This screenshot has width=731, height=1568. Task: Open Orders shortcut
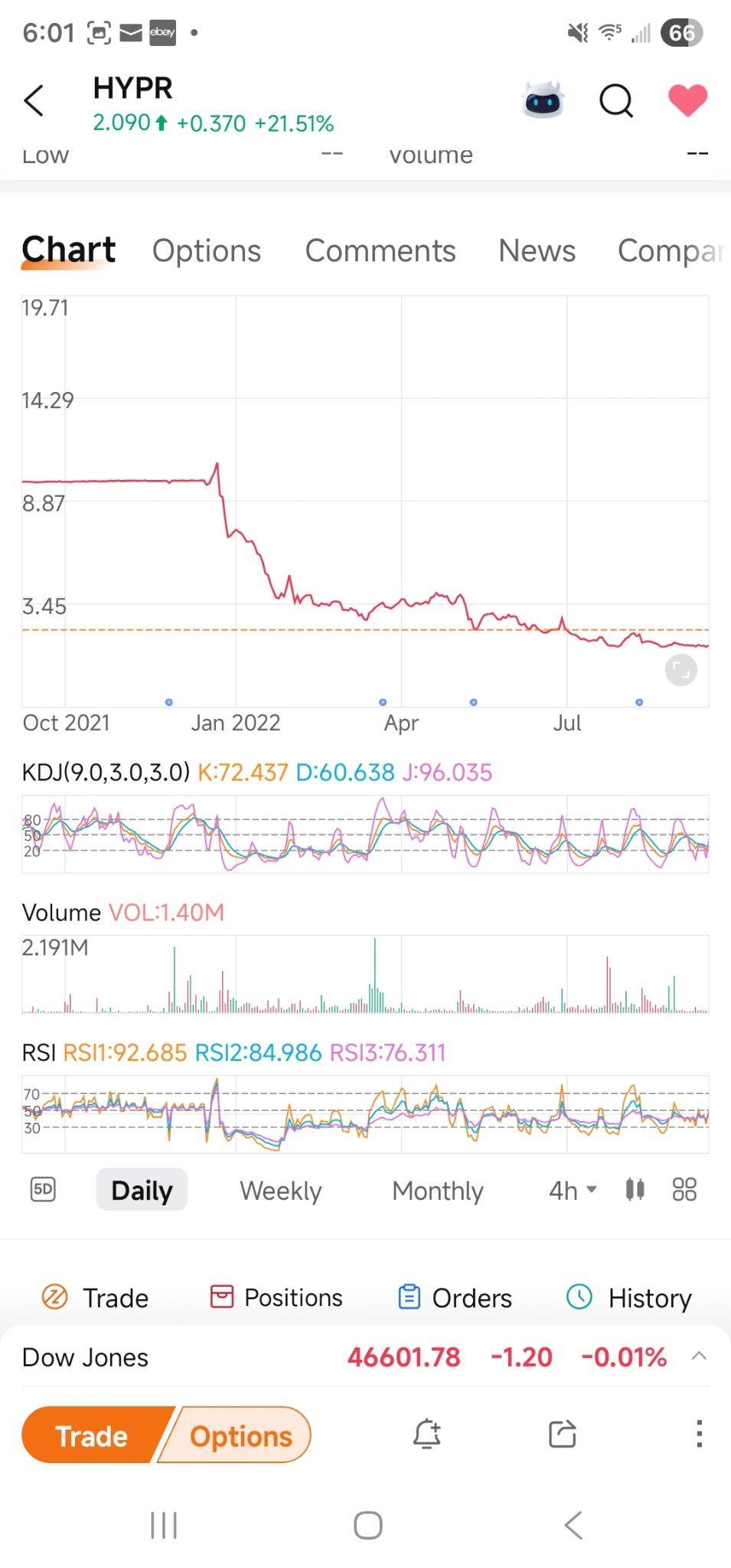tap(455, 1297)
